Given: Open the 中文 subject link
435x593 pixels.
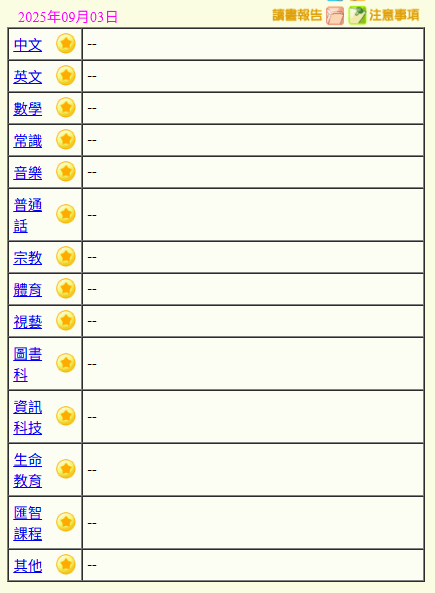Looking at the screenshot, I should (x=28, y=45).
